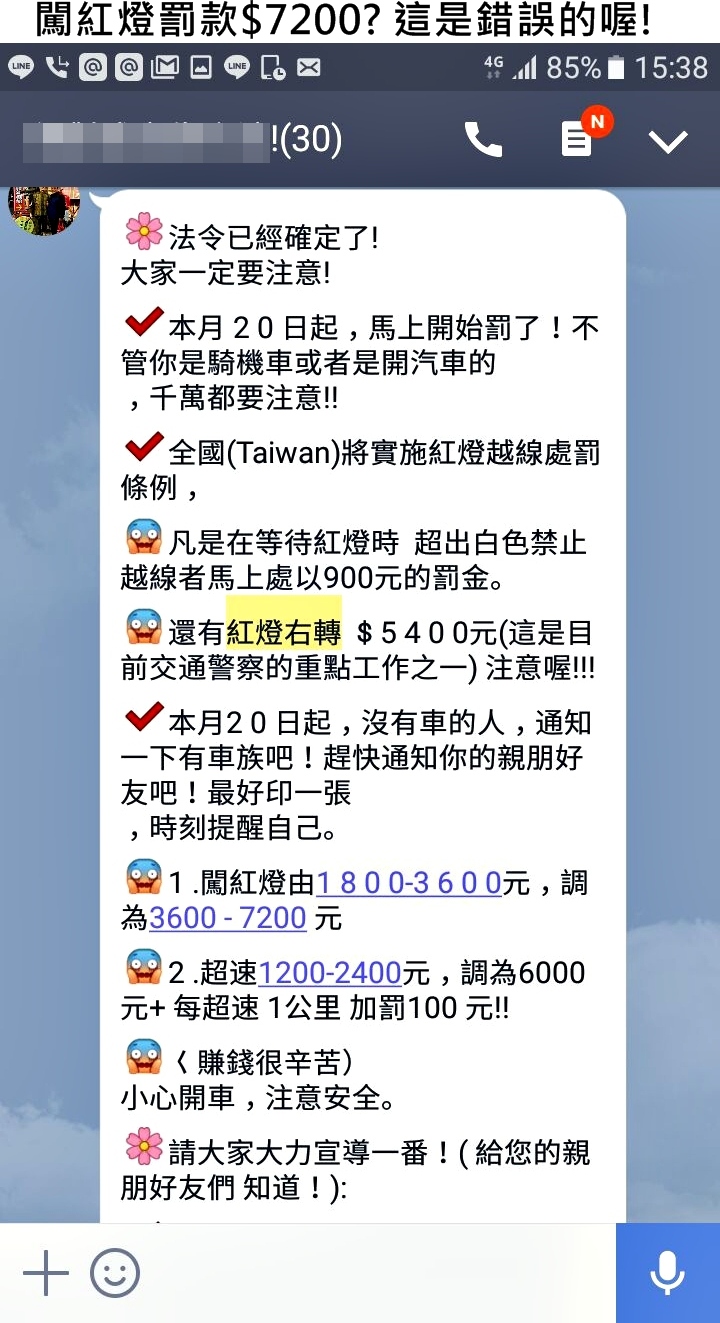Focus the message input field
This screenshot has width=720, height=1323.
click(x=380, y=1274)
